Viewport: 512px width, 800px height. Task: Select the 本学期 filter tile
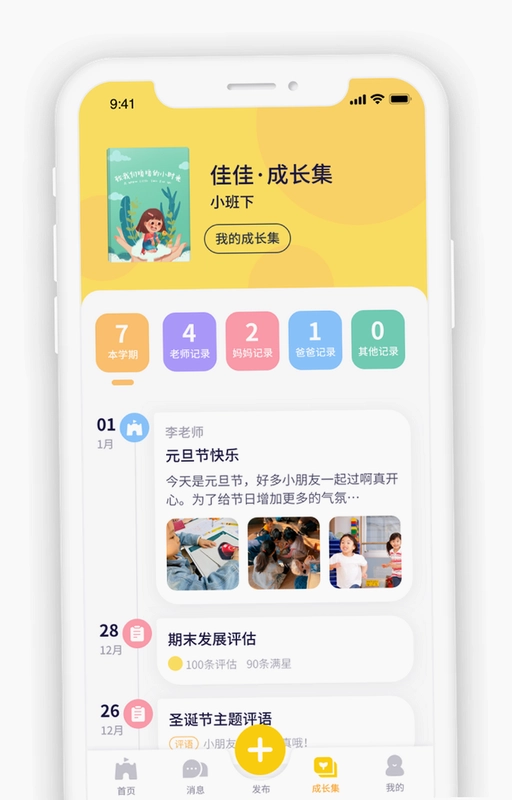click(122, 342)
